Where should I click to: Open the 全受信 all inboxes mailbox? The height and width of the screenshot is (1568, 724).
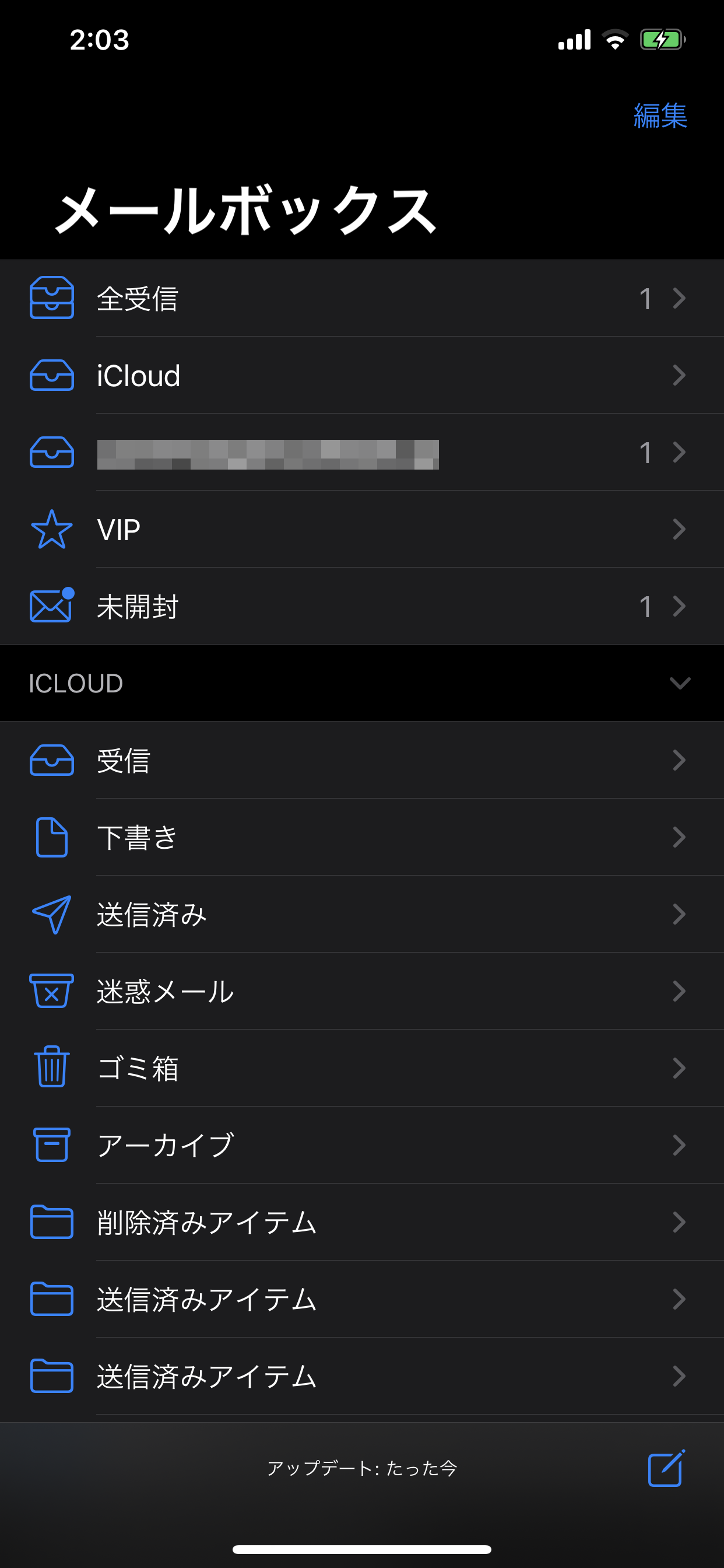[361, 298]
